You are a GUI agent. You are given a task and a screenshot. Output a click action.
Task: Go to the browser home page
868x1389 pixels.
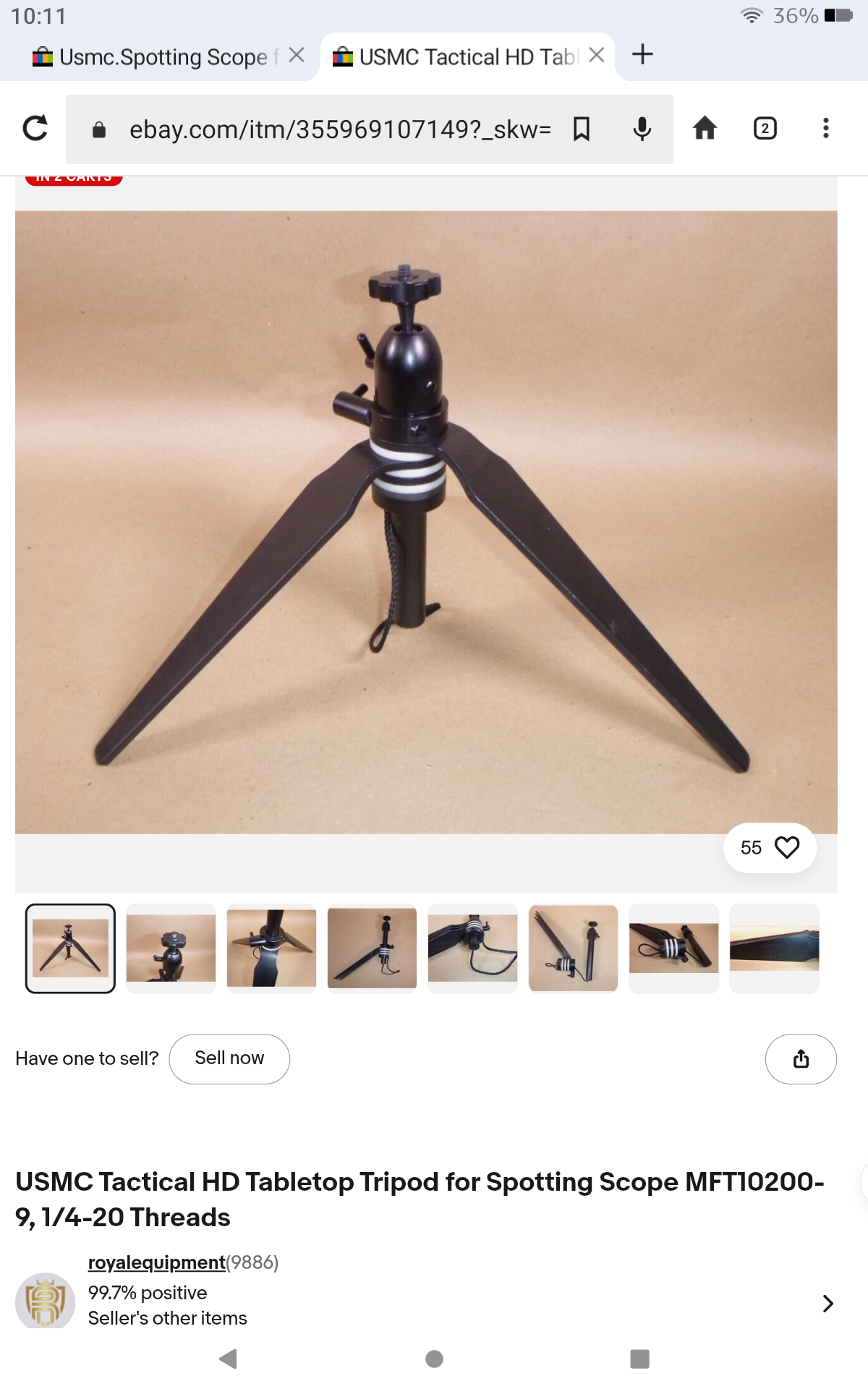coord(705,129)
